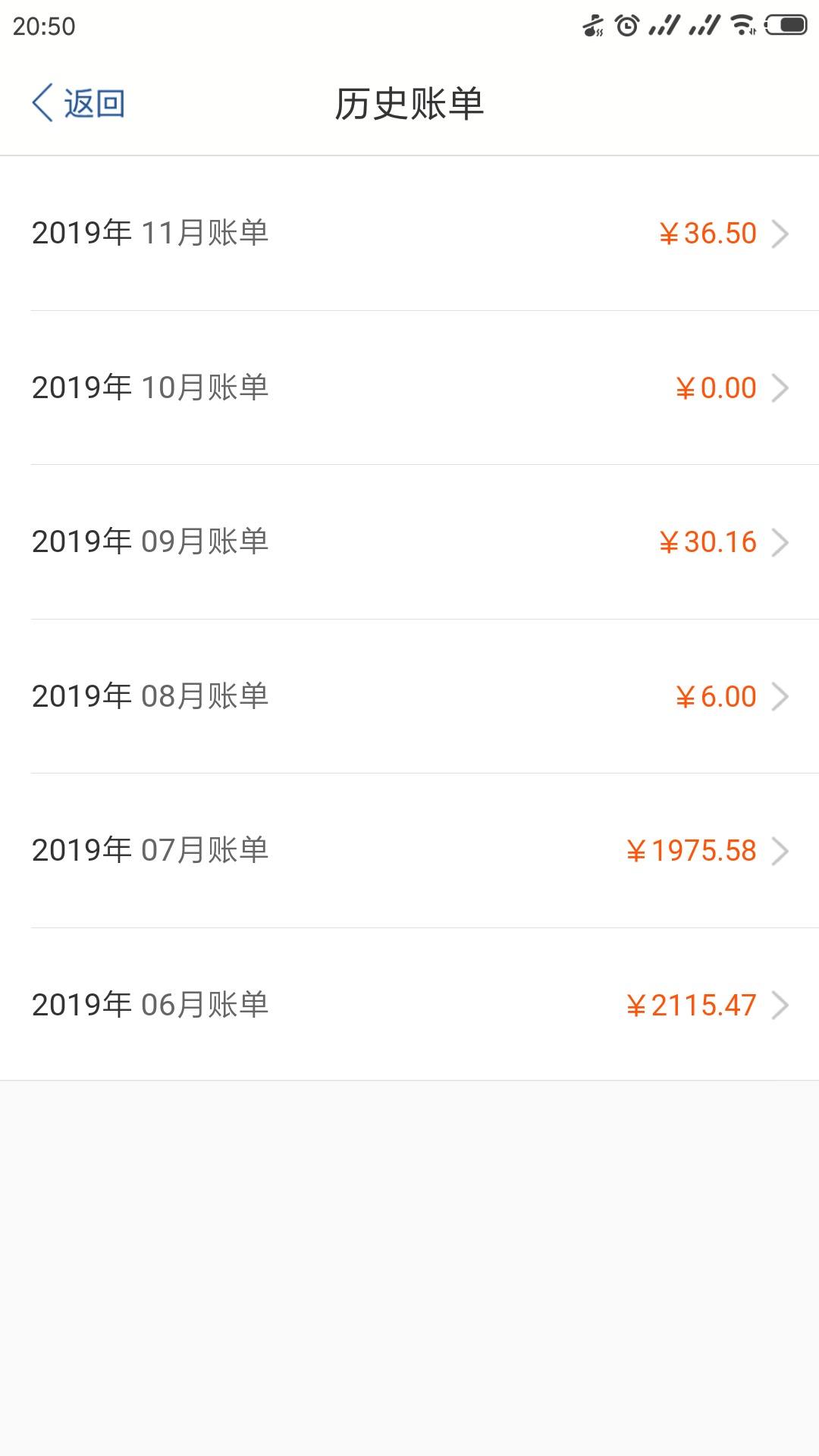819x1456 pixels.
Task: Go back using 返回 button
Action: (x=78, y=103)
